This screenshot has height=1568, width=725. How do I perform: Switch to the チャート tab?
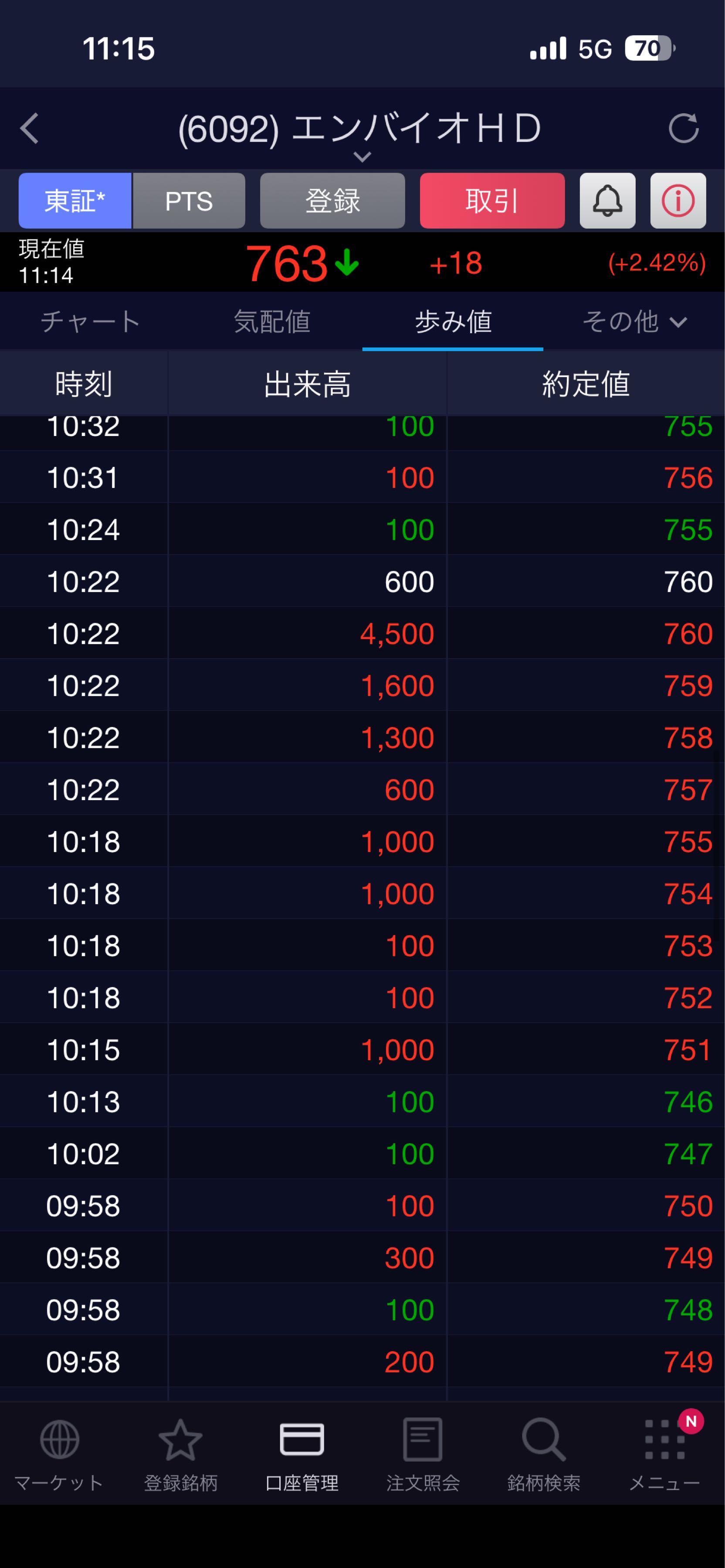90,321
